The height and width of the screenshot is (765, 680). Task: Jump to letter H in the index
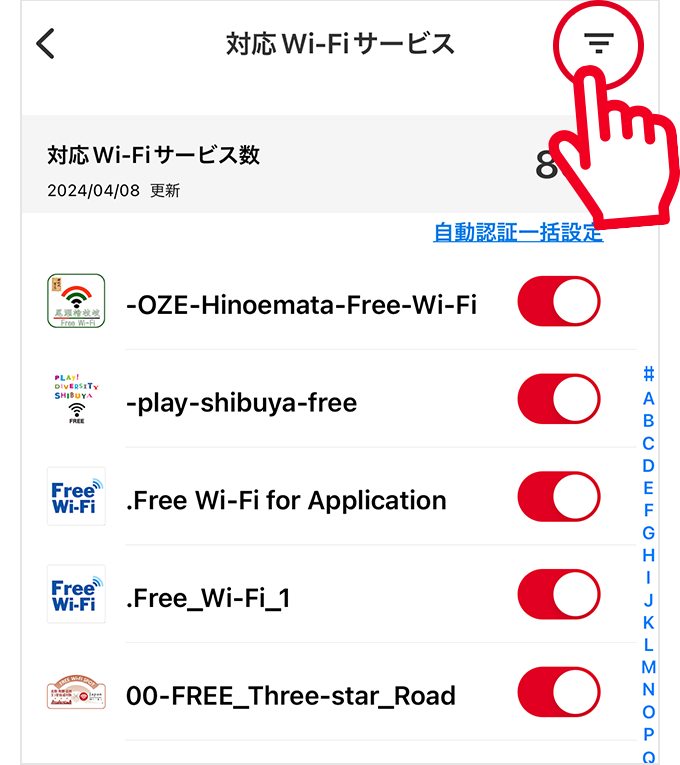click(x=648, y=555)
